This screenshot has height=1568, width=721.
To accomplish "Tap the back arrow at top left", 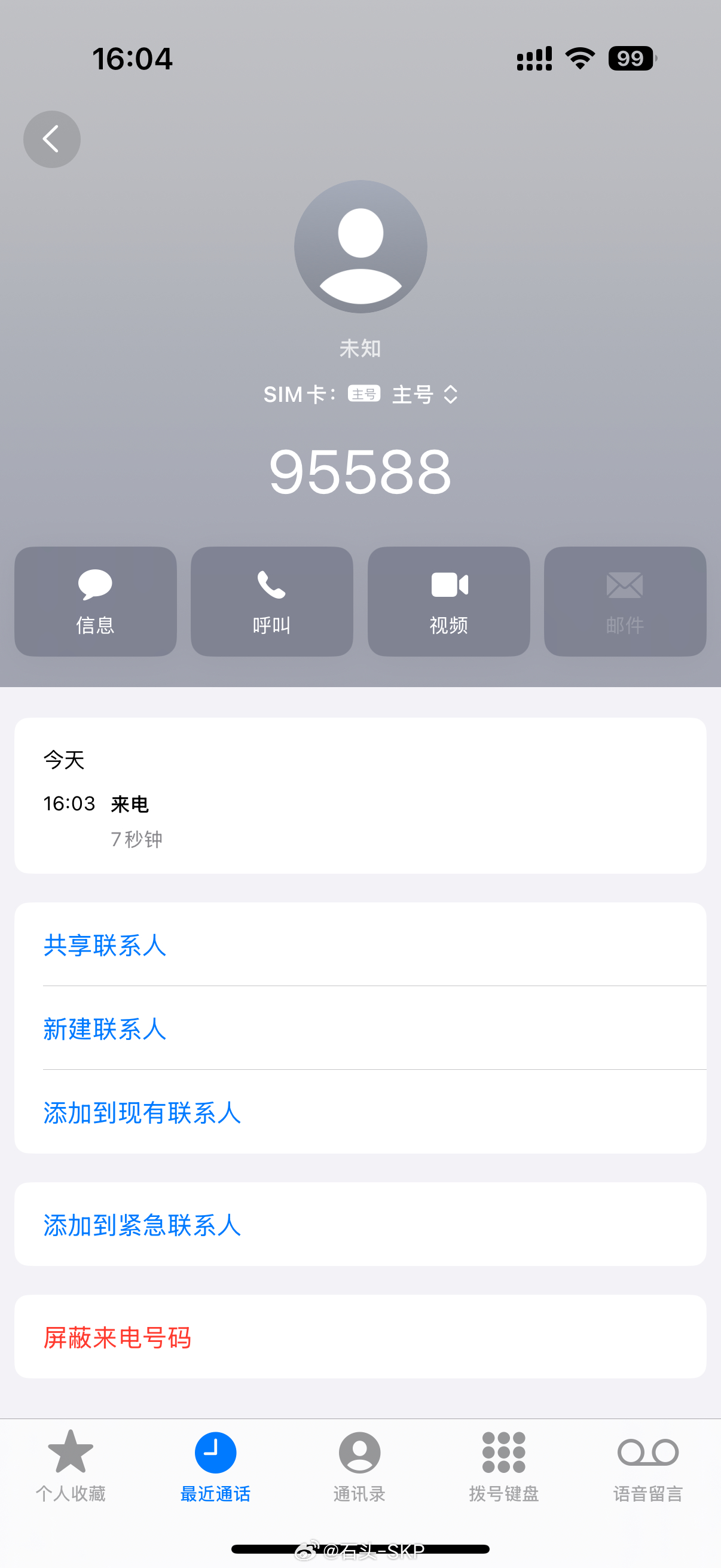I will 51,139.
